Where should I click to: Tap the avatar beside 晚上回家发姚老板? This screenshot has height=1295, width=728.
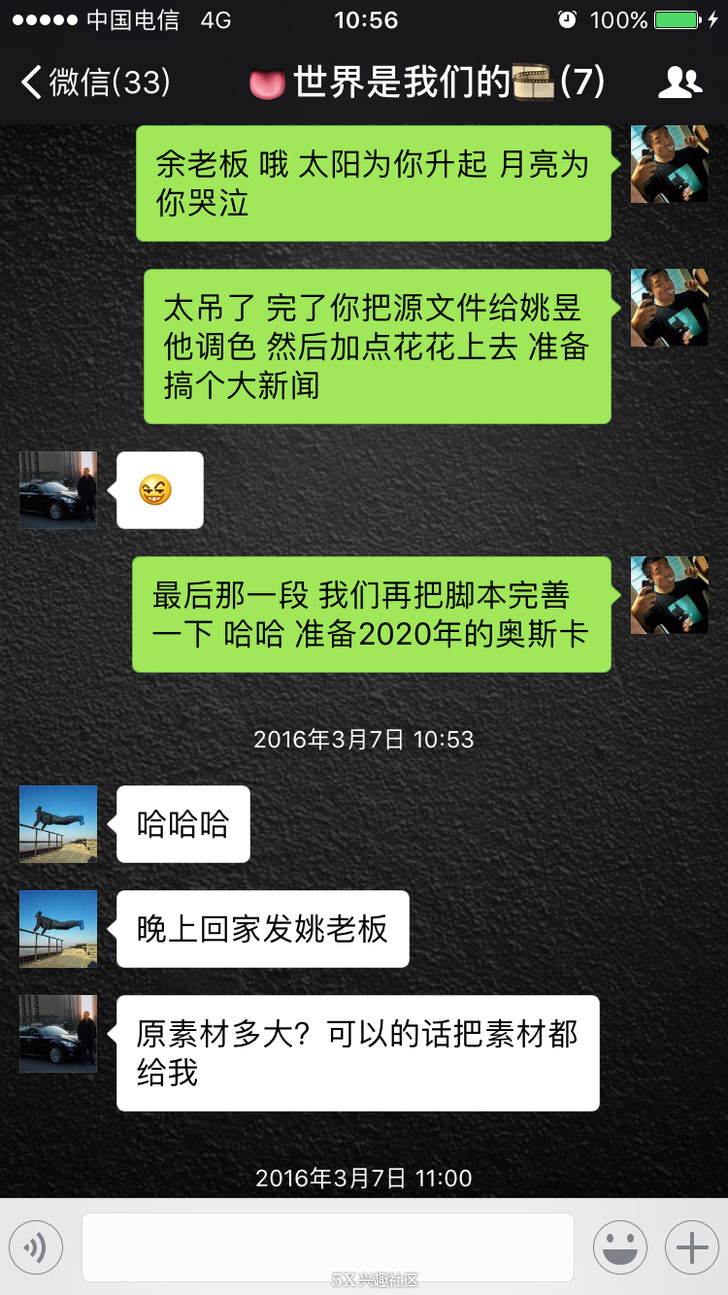tap(58, 929)
